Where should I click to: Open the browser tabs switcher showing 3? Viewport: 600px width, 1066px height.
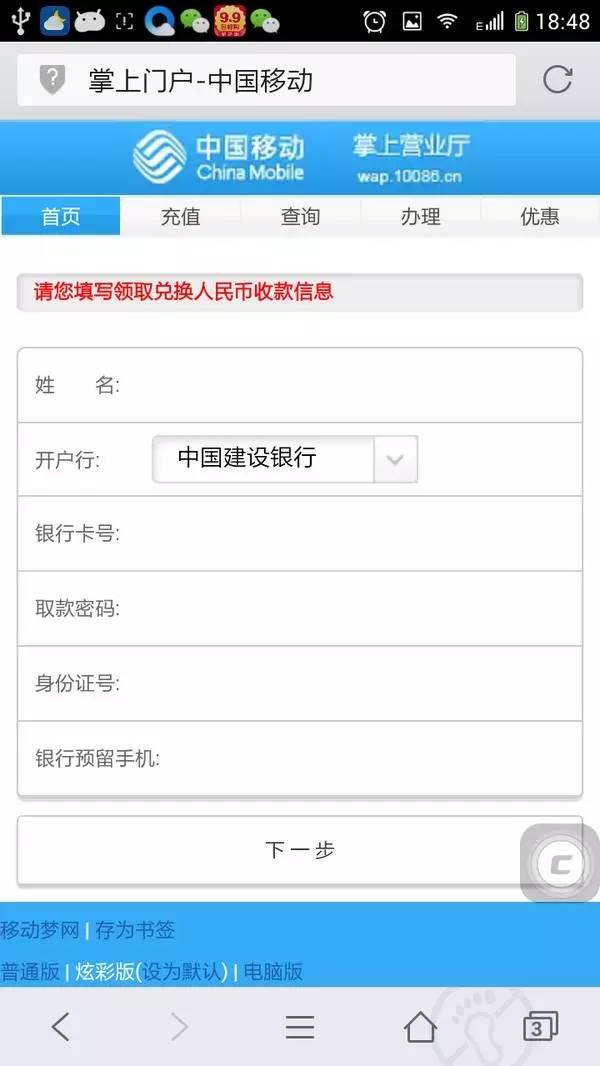(x=540, y=1027)
